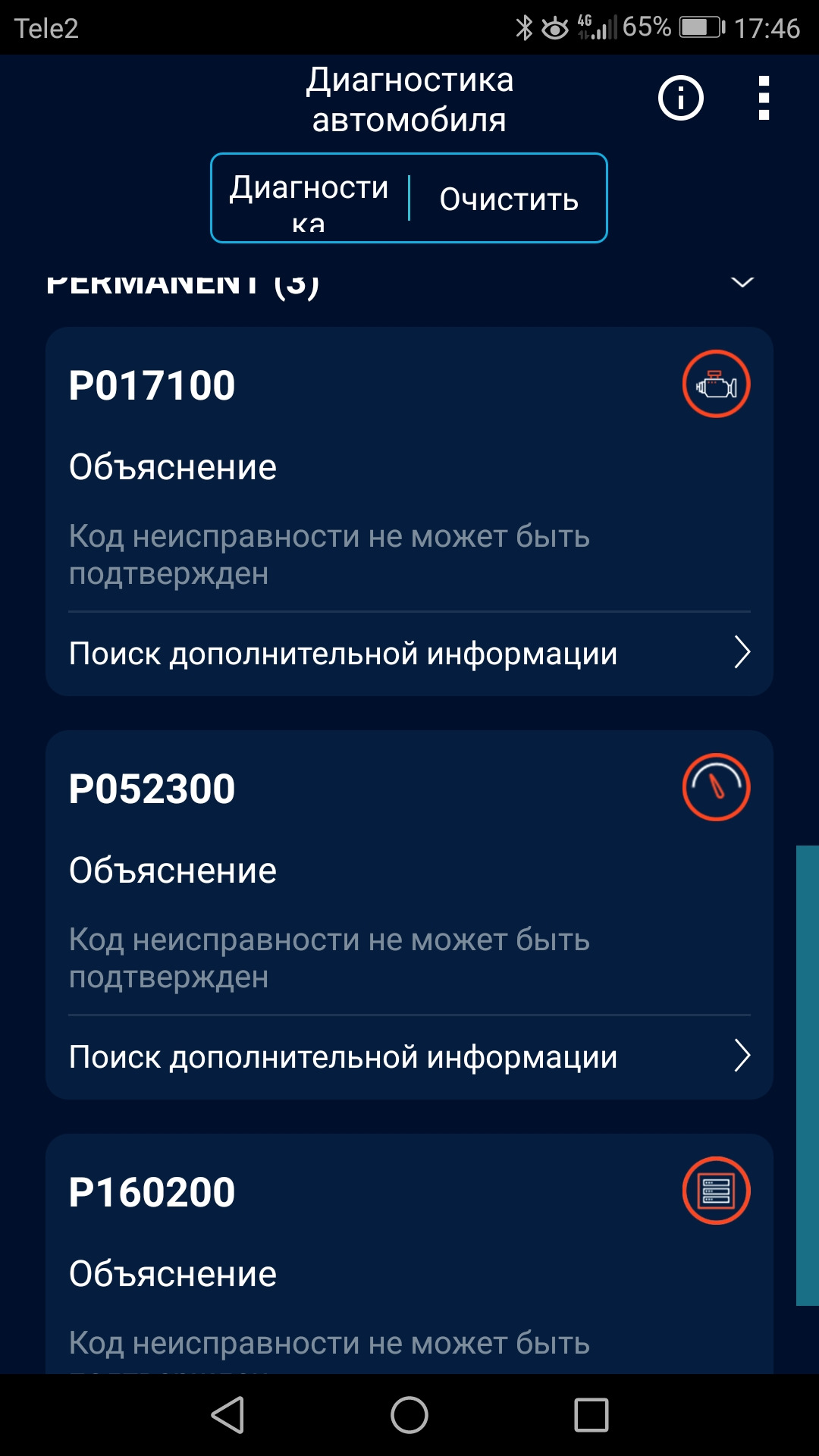Go to the home screen
Screen dimensions: 819x1456
coord(409,1415)
